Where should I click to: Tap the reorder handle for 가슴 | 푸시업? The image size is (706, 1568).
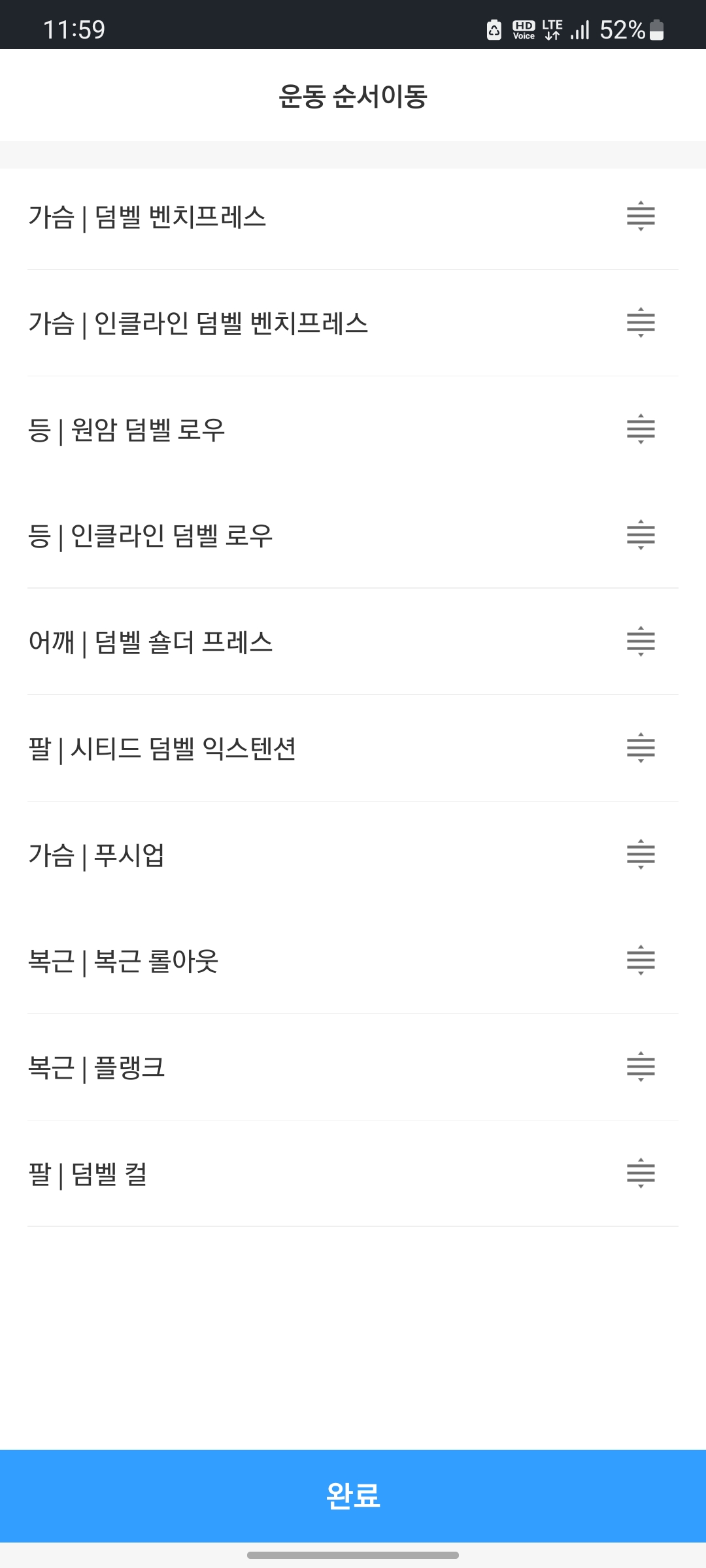(x=641, y=855)
